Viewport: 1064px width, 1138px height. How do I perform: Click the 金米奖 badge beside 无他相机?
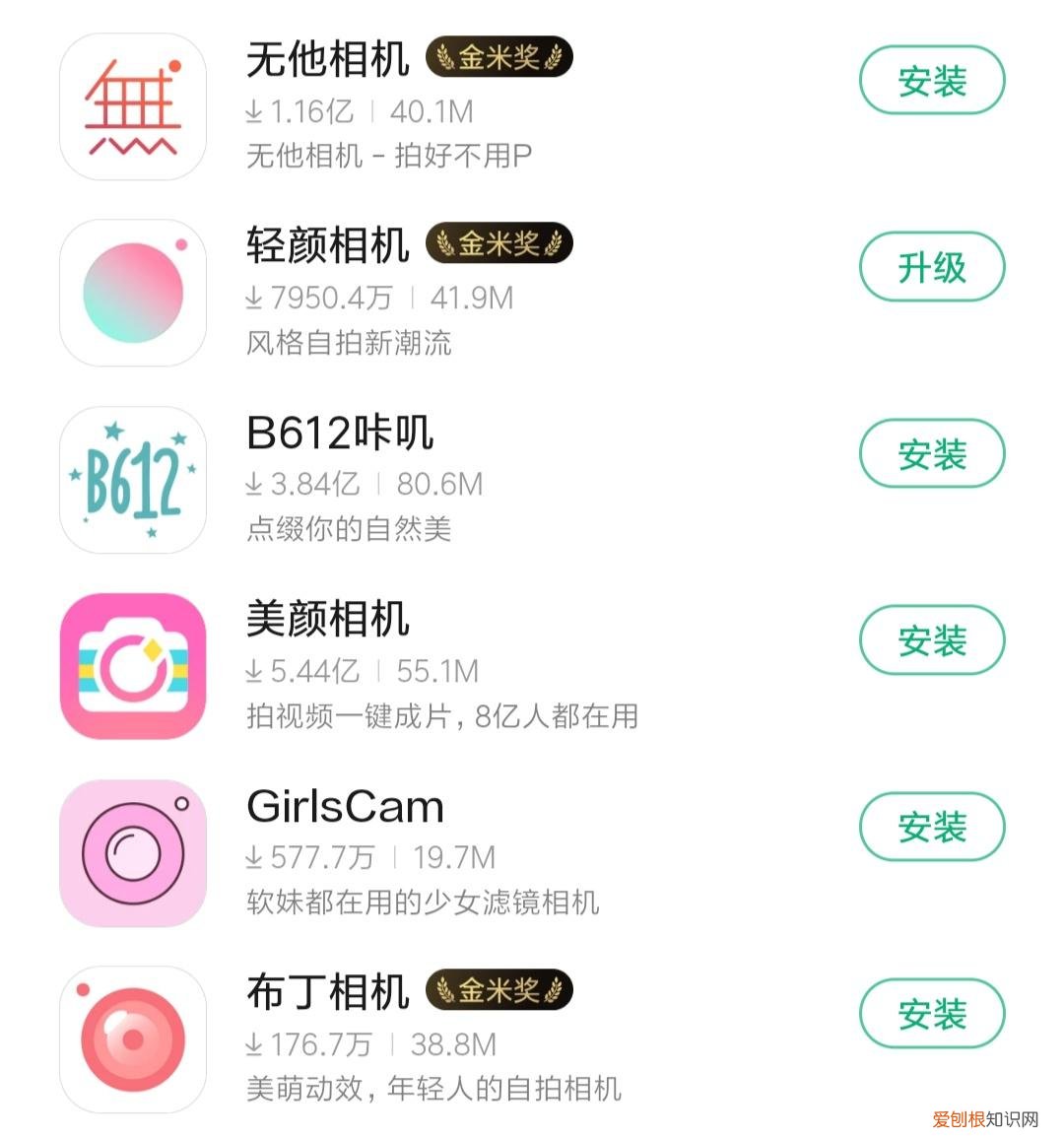coord(499,57)
